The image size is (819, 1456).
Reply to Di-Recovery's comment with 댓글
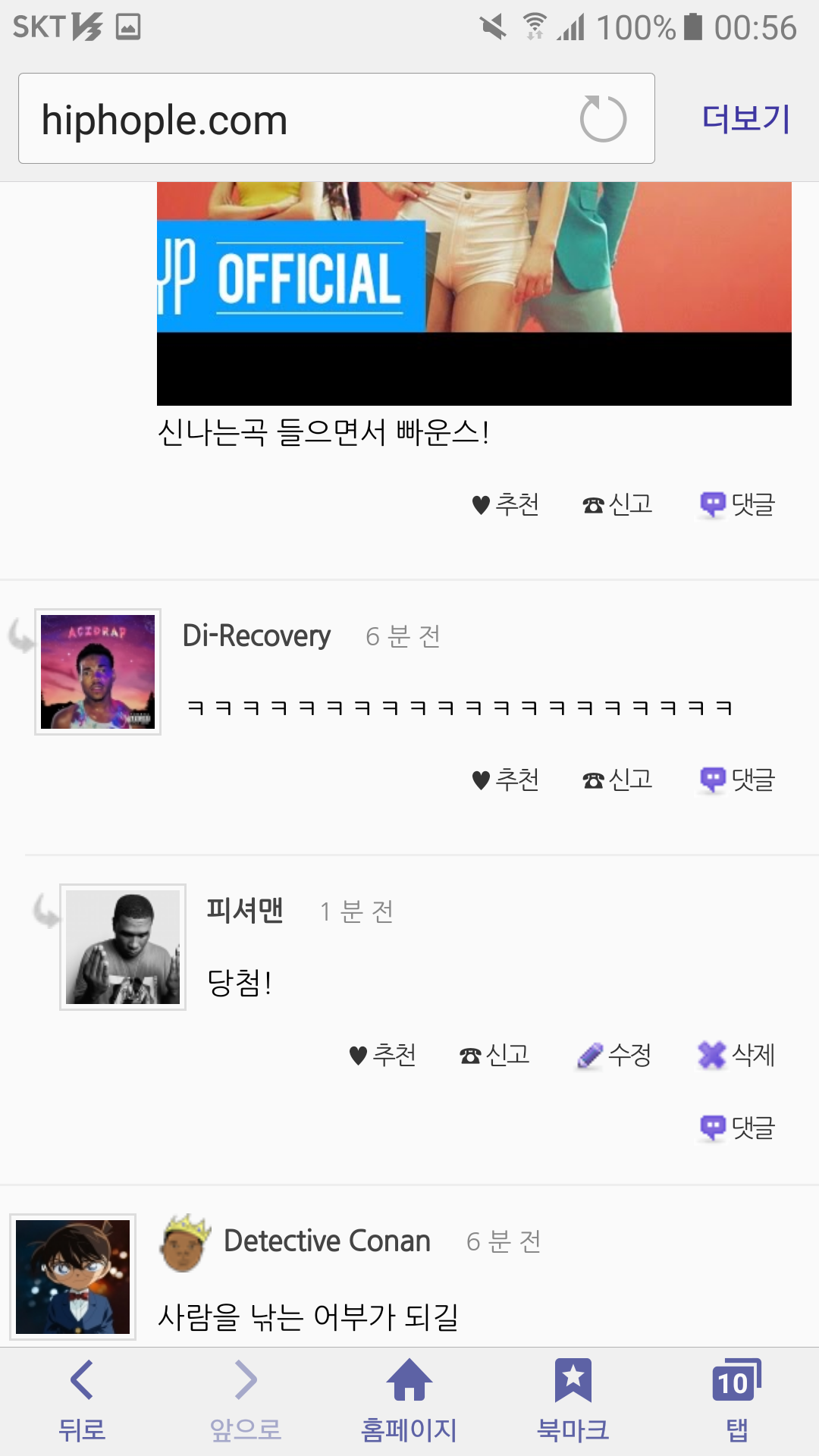click(738, 780)
